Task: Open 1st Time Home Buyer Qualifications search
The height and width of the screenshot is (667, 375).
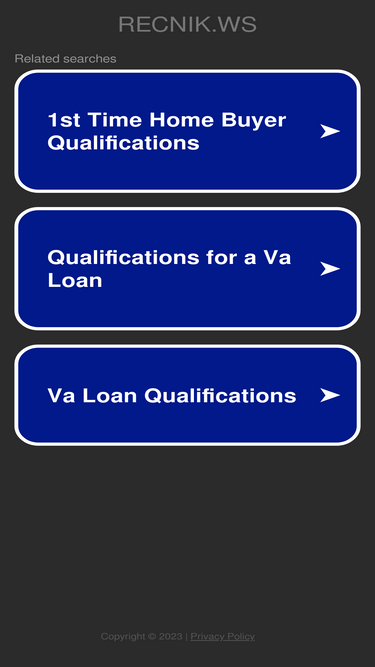Action: point(188,131)
